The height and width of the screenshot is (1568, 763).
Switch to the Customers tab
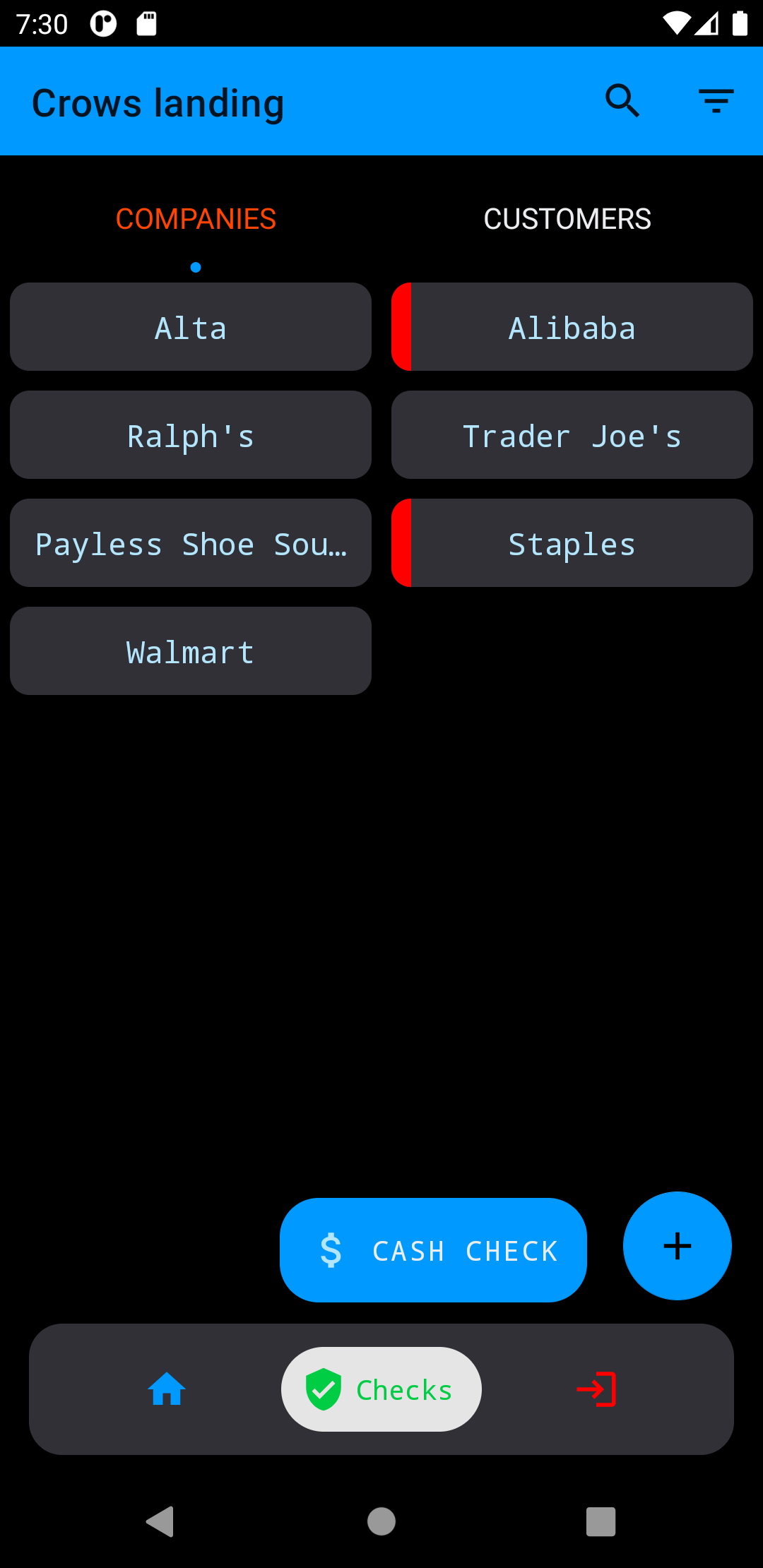click(x=567, y=219)
